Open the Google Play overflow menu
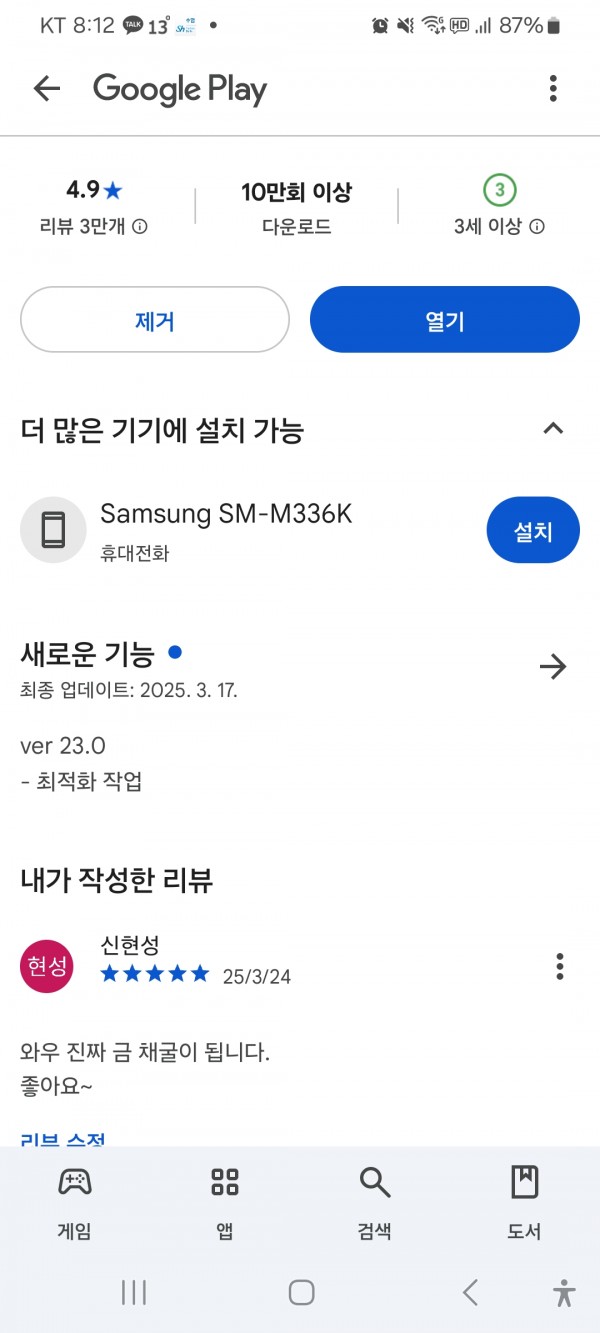The width and height of the screenshot is (600, 1333). [x=553, y=89]
